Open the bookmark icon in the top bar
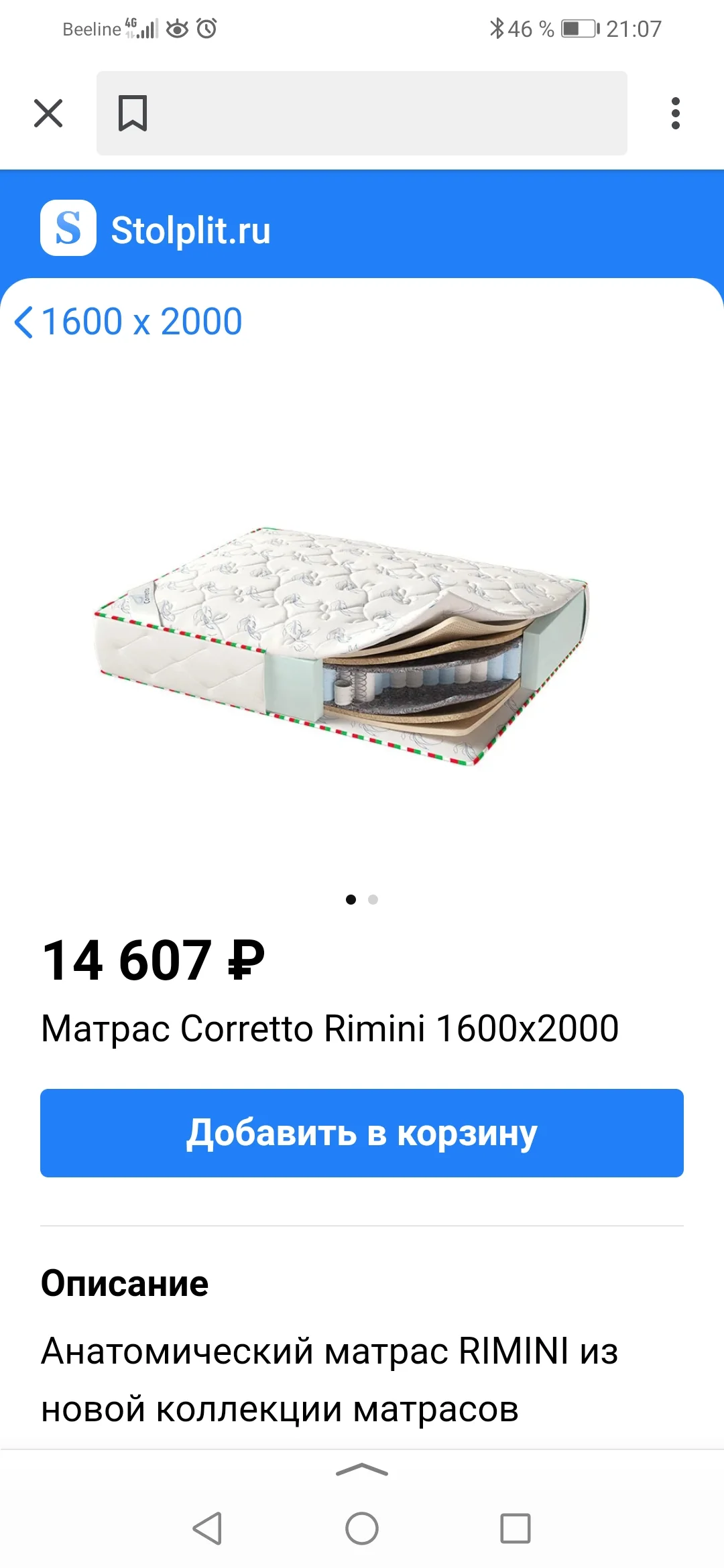Viewport: 724px width, 1568px height. (133, 113)
